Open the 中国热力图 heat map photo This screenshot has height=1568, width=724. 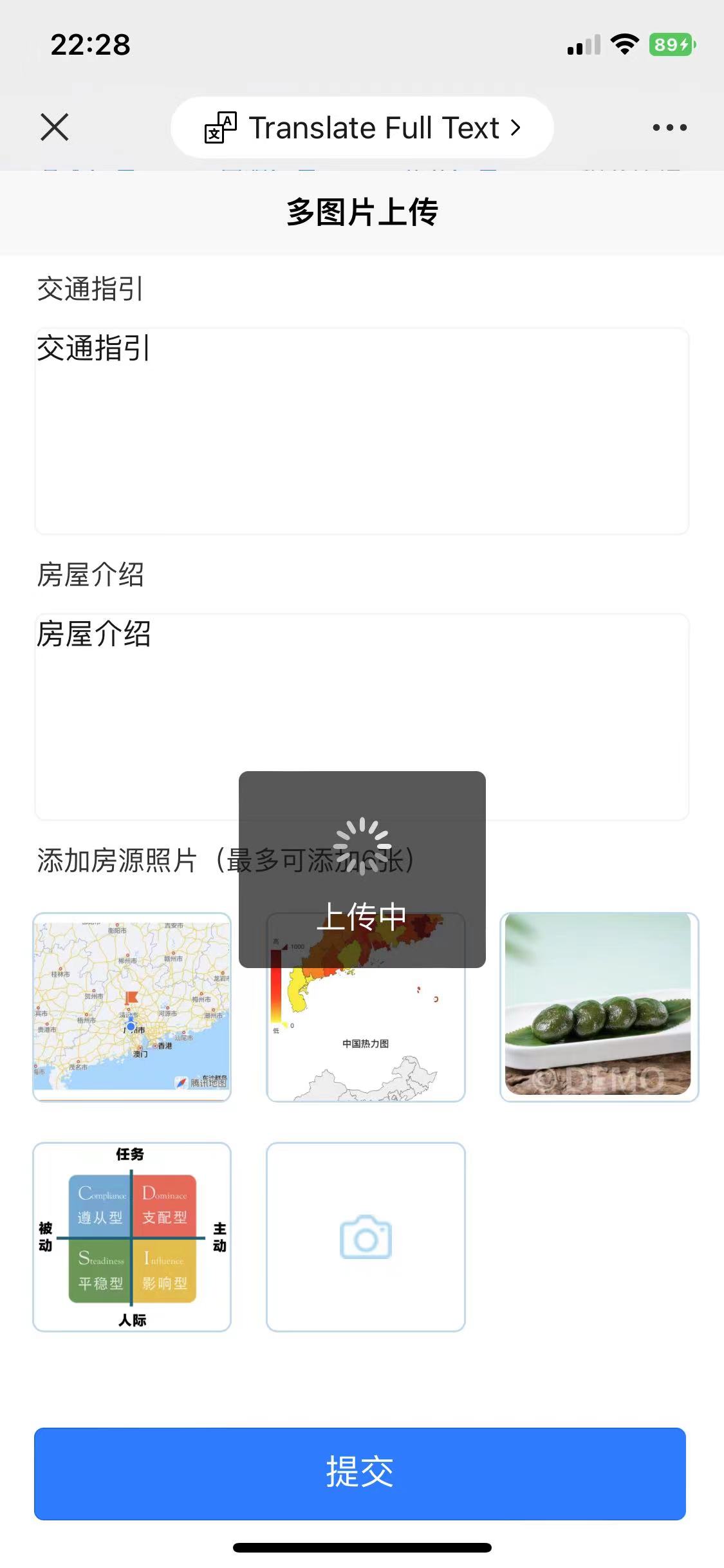[x=366, y=1036]
